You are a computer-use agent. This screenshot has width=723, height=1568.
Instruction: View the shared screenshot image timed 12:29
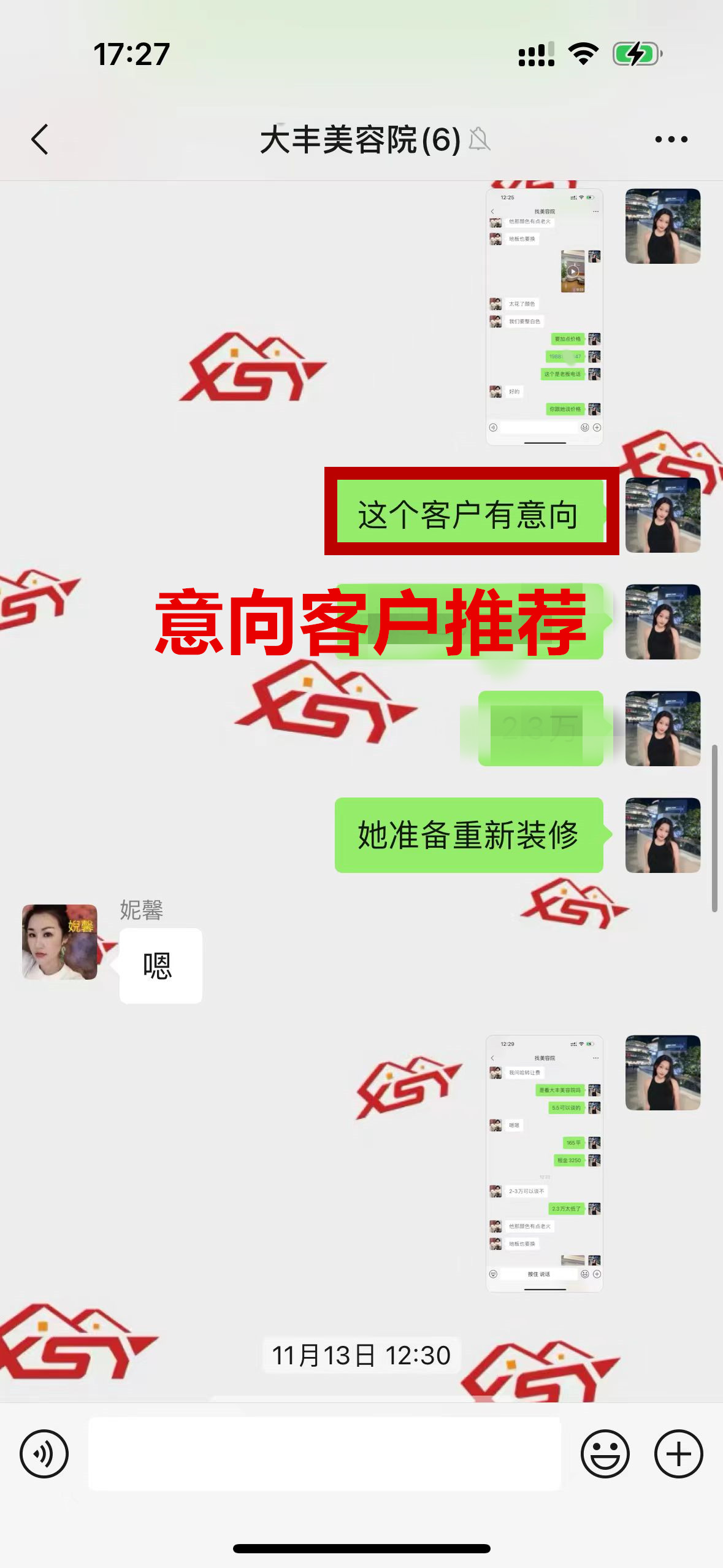click(544, 1163)
